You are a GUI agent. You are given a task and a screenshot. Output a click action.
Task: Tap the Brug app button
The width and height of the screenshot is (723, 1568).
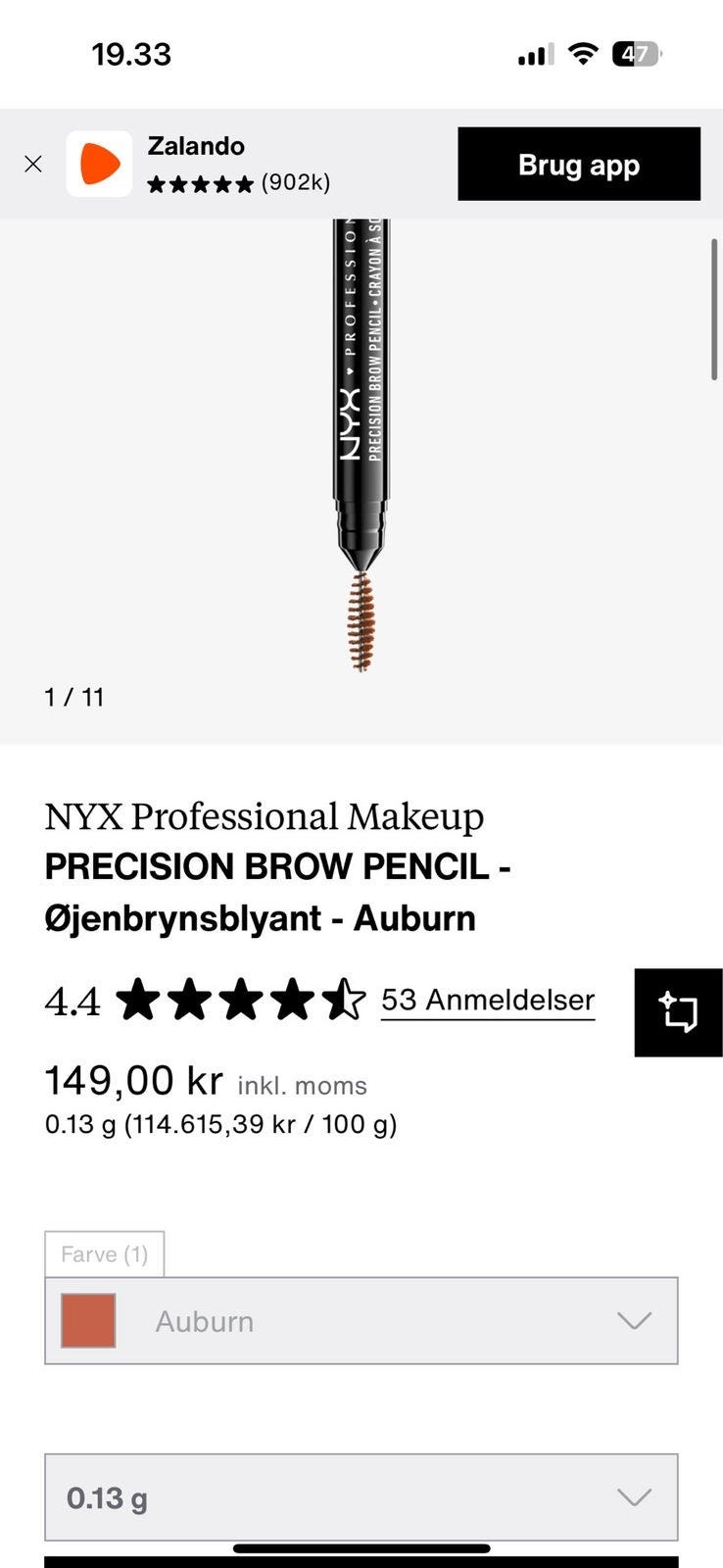tap(578, 164)
